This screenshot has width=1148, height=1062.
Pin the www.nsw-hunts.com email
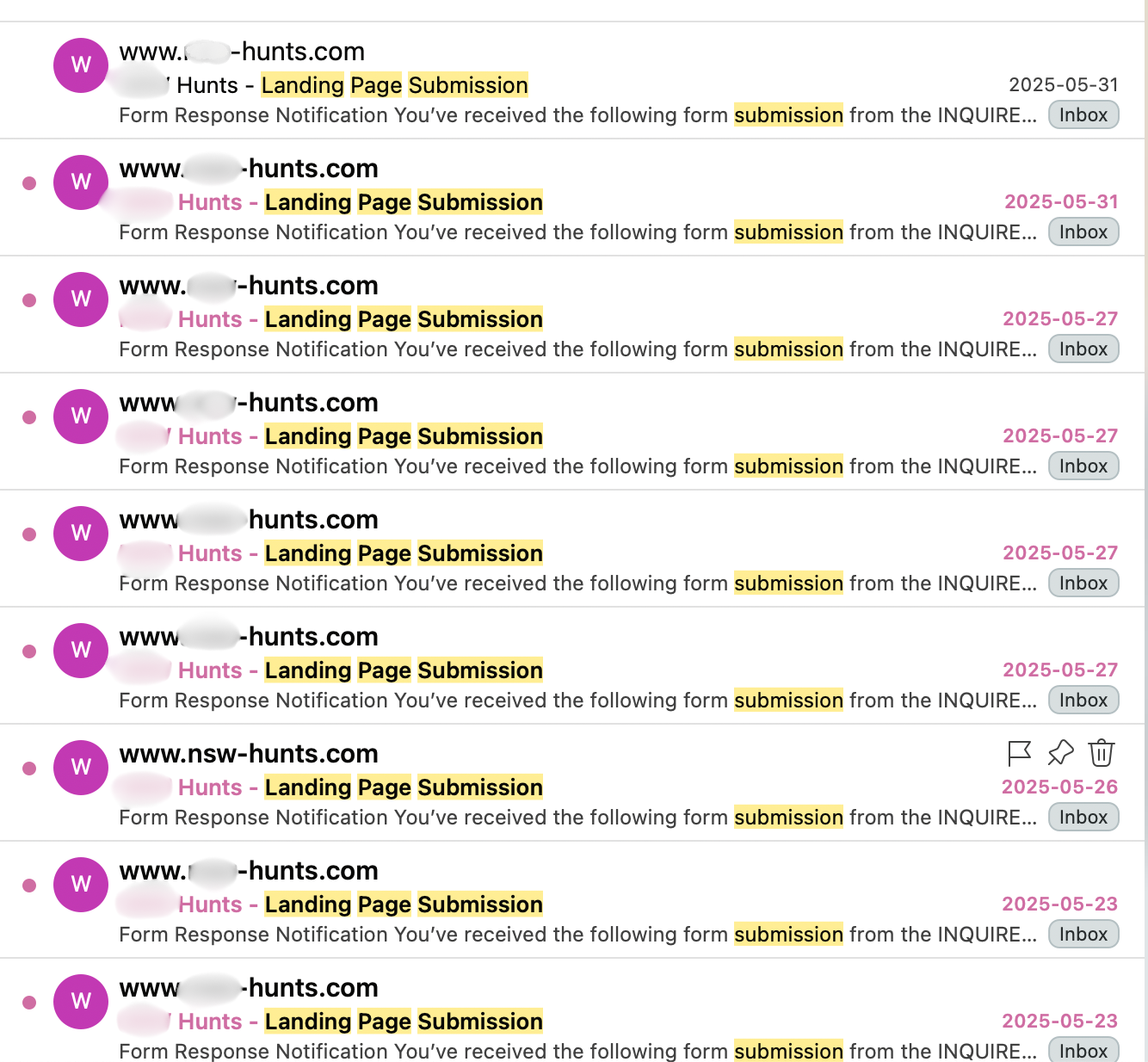click(x=1060, y=753)
